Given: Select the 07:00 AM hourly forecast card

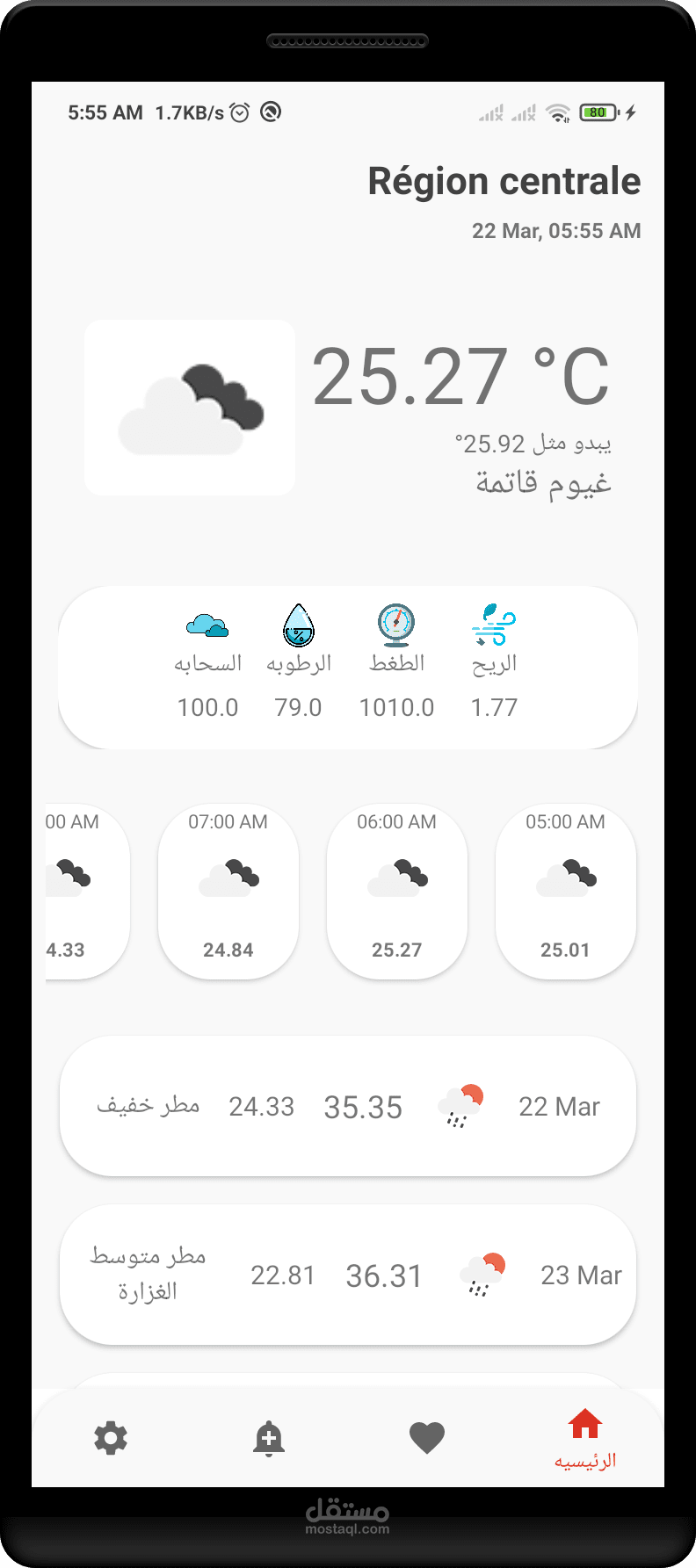Looking at the screenshot, I should [x=228, y=892].
